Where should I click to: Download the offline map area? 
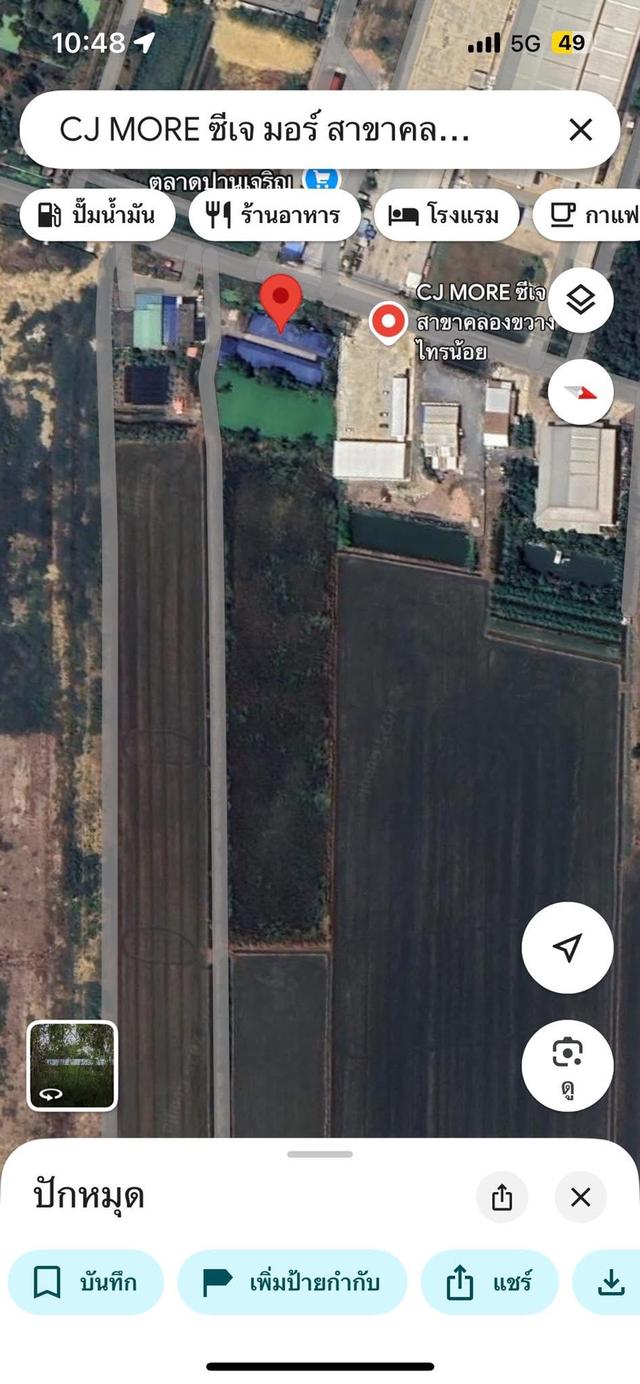(x=610, y=1282)
